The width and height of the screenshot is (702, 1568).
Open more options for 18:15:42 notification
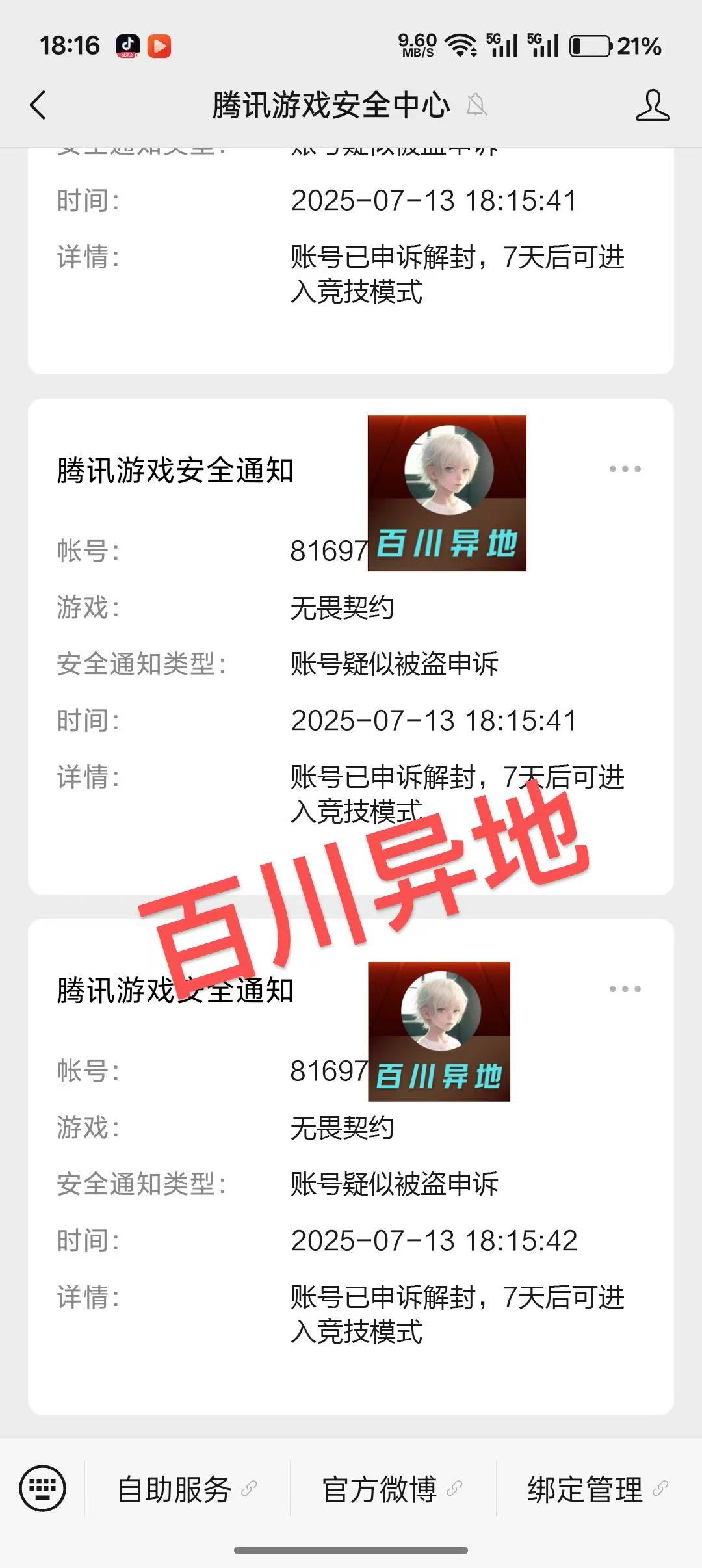pos(625,989)
